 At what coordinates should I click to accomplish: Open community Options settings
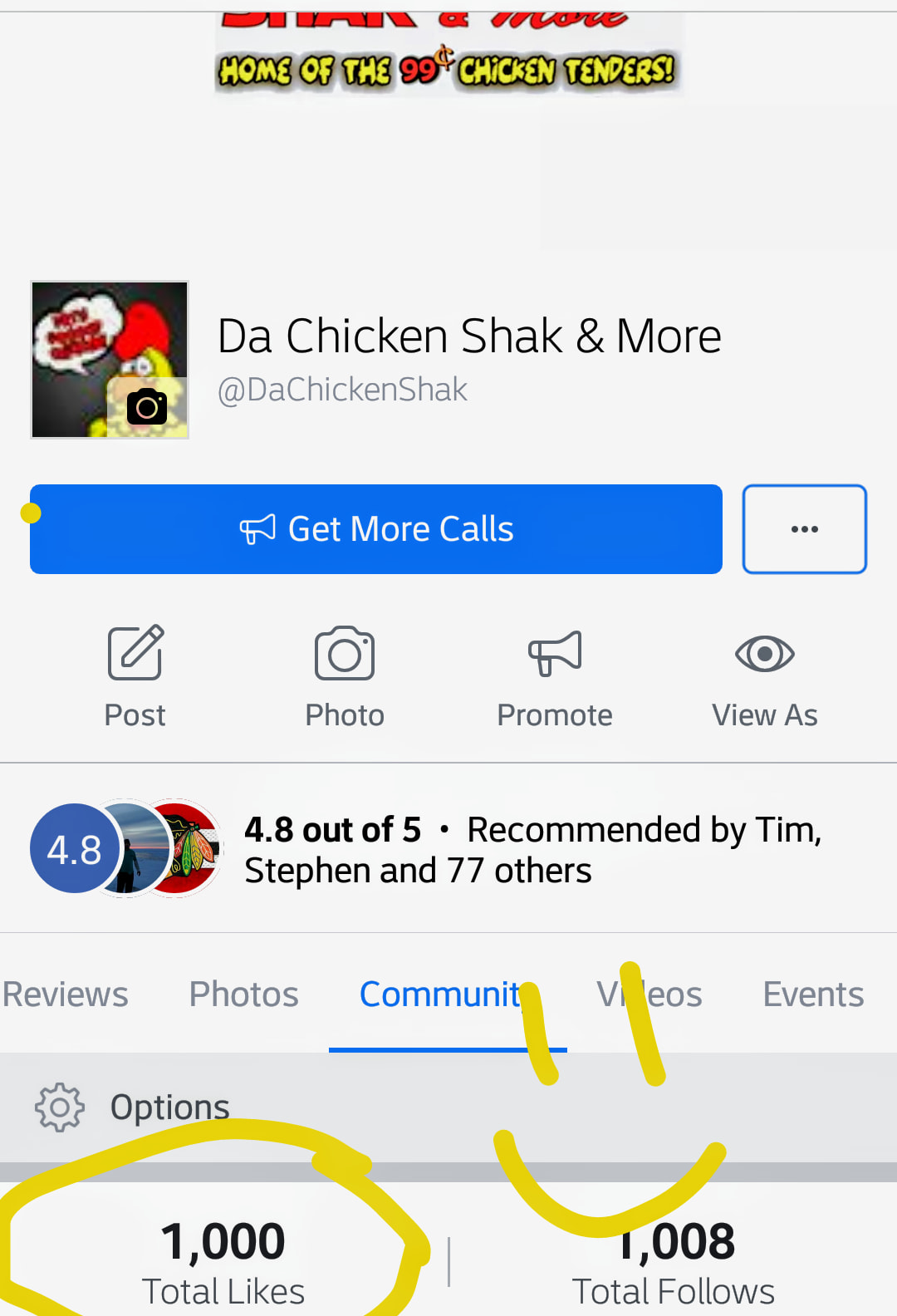coord(133,1107)
